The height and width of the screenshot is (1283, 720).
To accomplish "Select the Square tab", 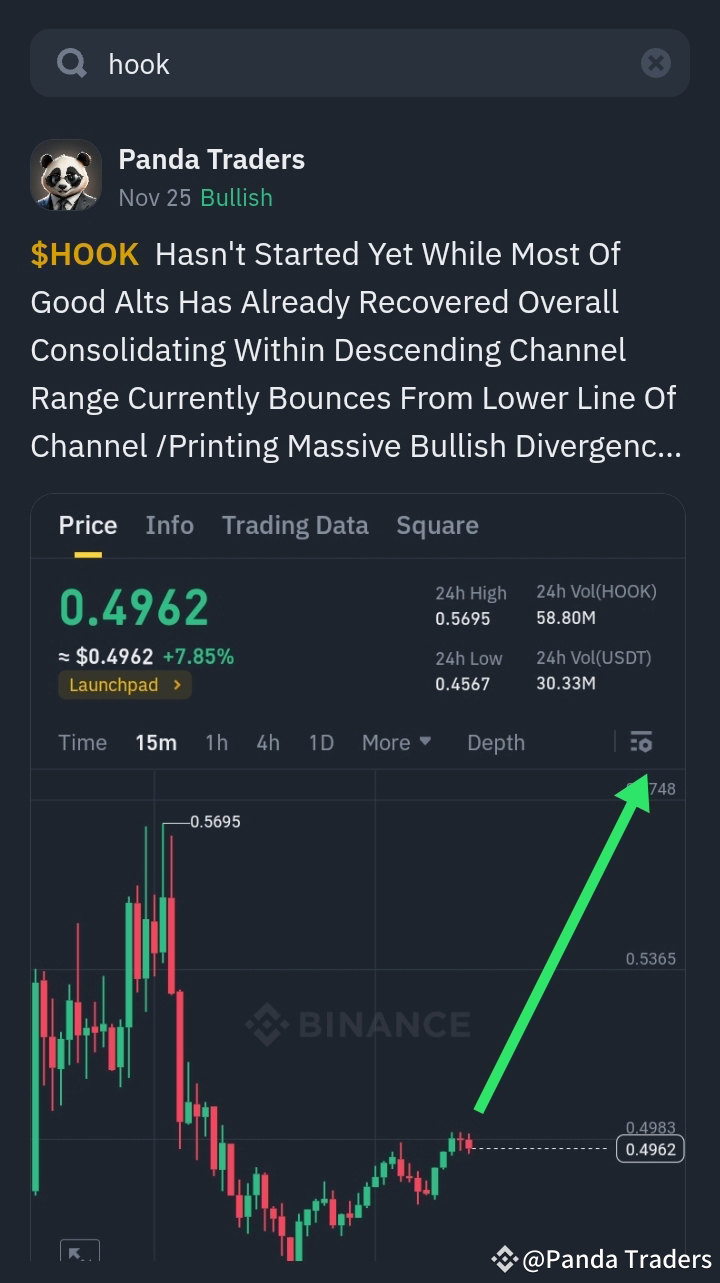I will [x=437, y=524].
